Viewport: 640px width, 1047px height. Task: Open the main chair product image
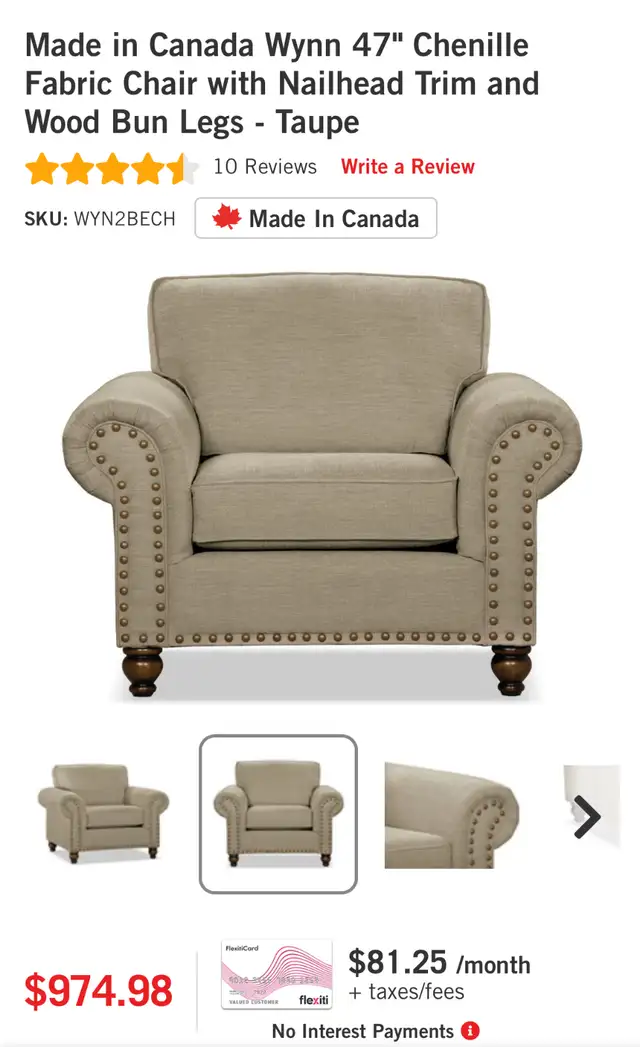(321, 486)
